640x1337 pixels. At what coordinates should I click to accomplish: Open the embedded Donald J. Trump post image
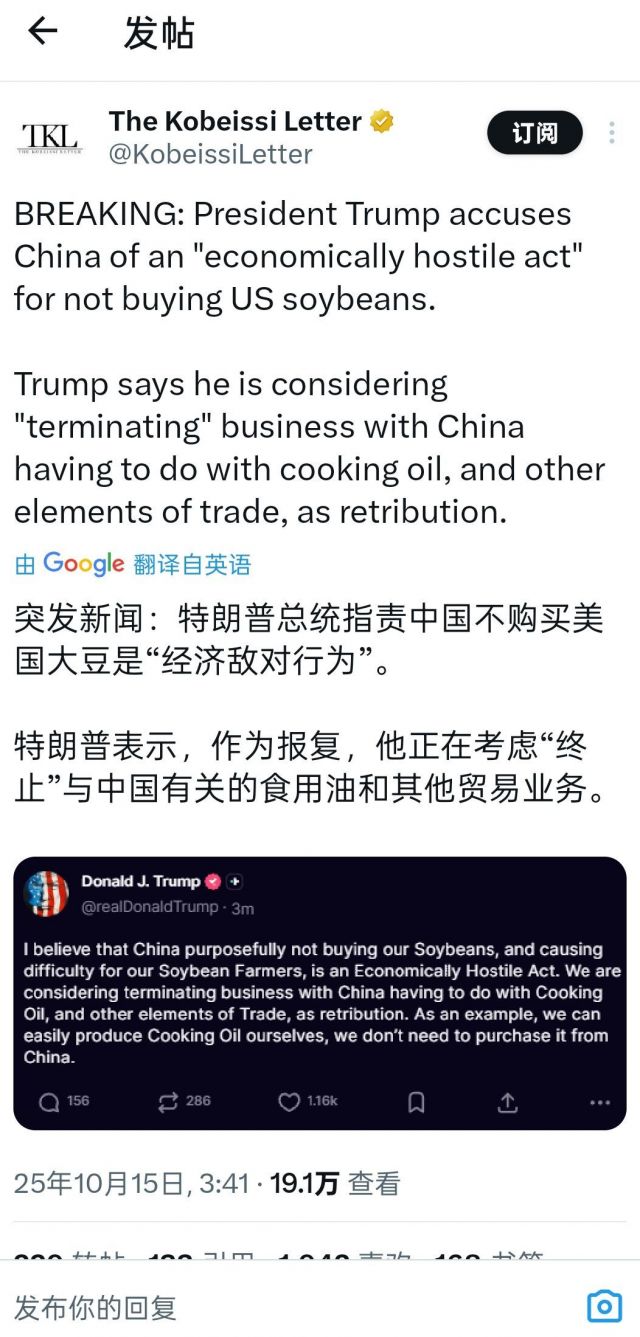coord(320,993)
